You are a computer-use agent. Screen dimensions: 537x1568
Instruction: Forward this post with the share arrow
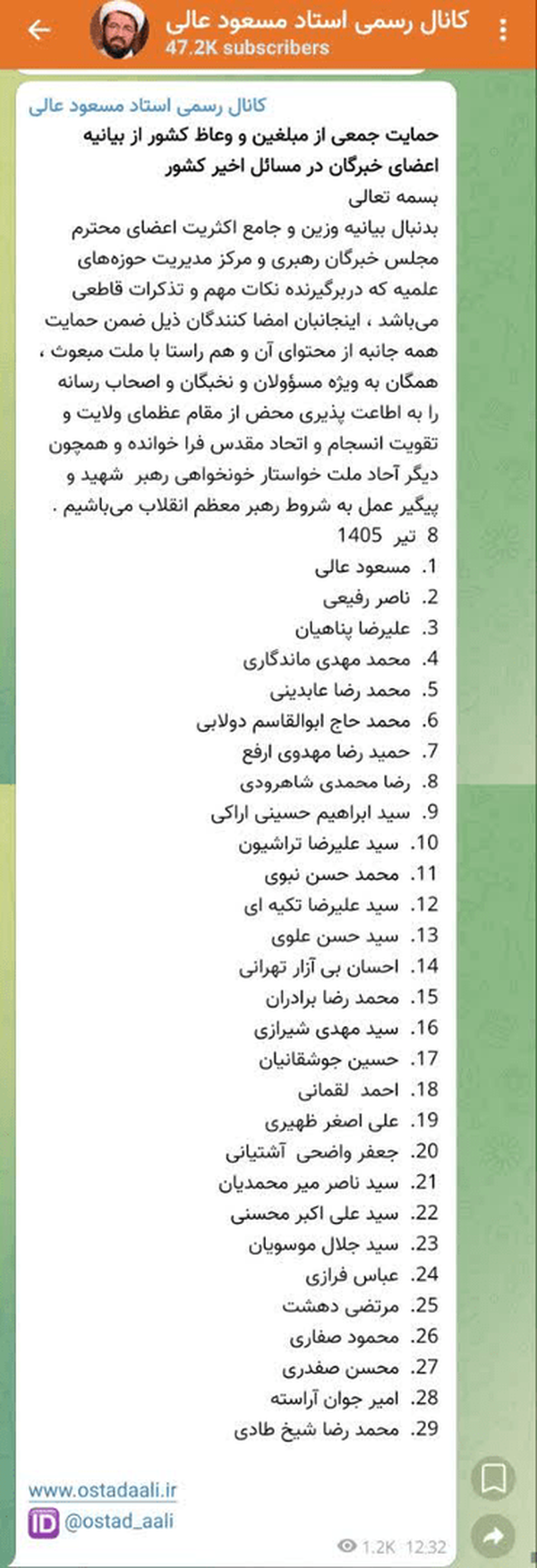(493, 1537)
